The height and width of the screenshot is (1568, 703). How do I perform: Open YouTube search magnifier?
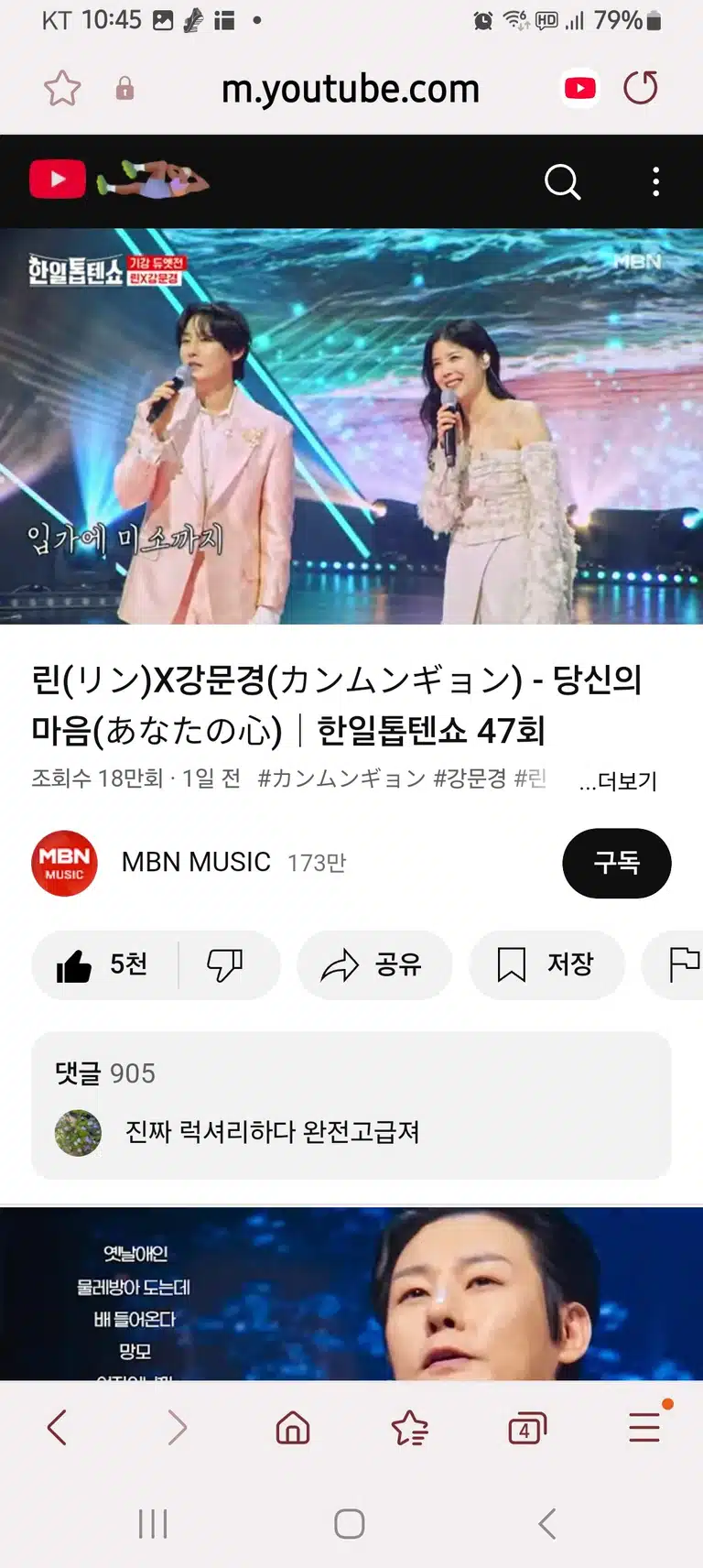563,181
